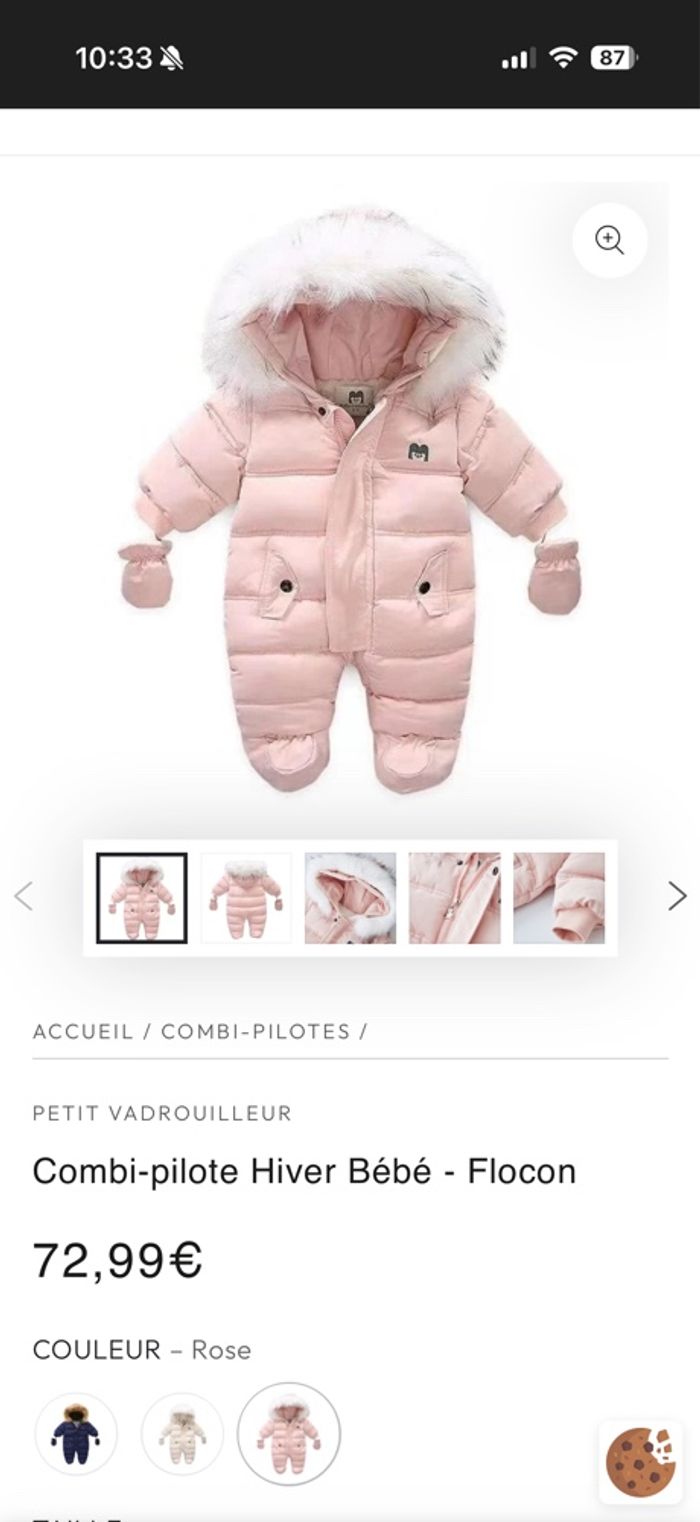Viewport: 700px width, 1522px height.
Task: Show next gallery thumbnails
Action: coord(677,897)
